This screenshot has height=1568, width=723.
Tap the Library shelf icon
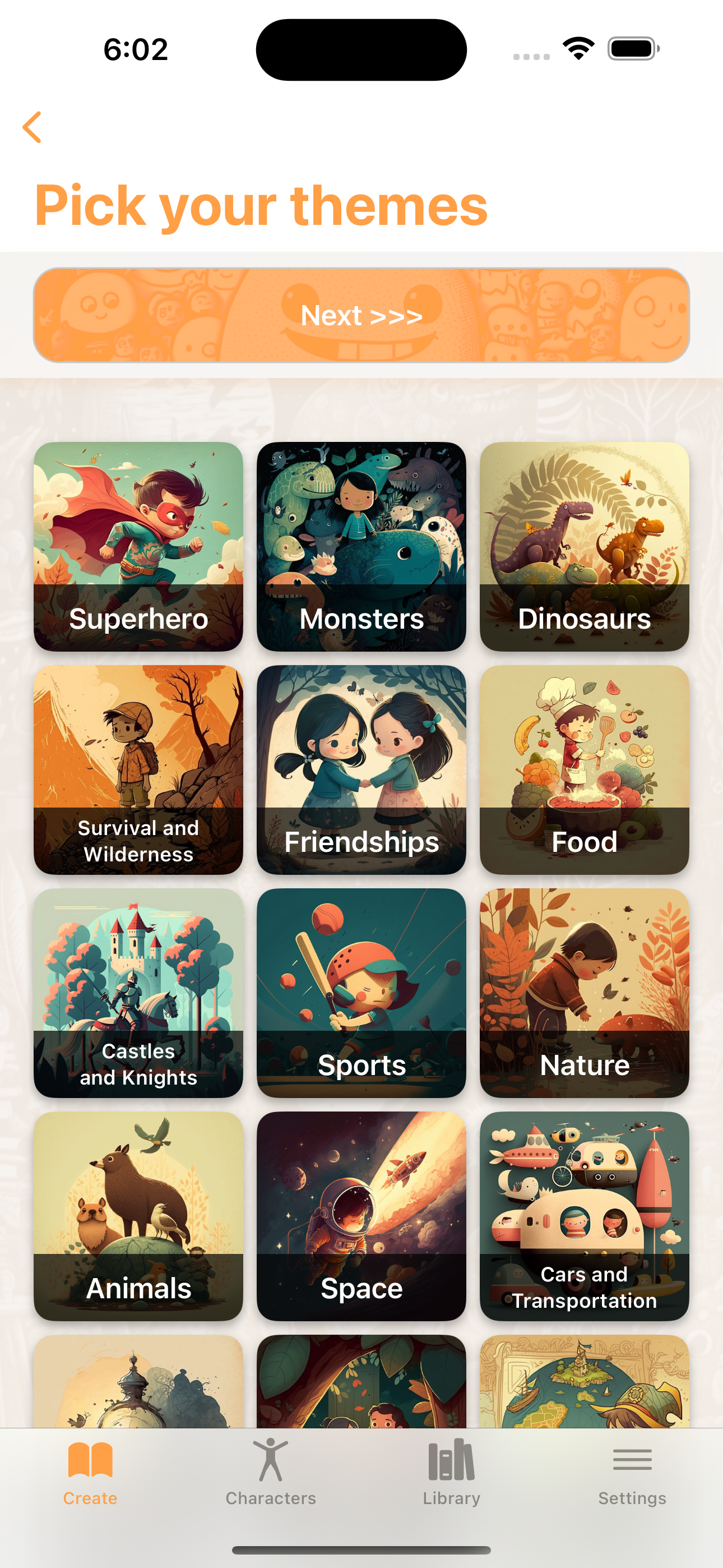451,1460
